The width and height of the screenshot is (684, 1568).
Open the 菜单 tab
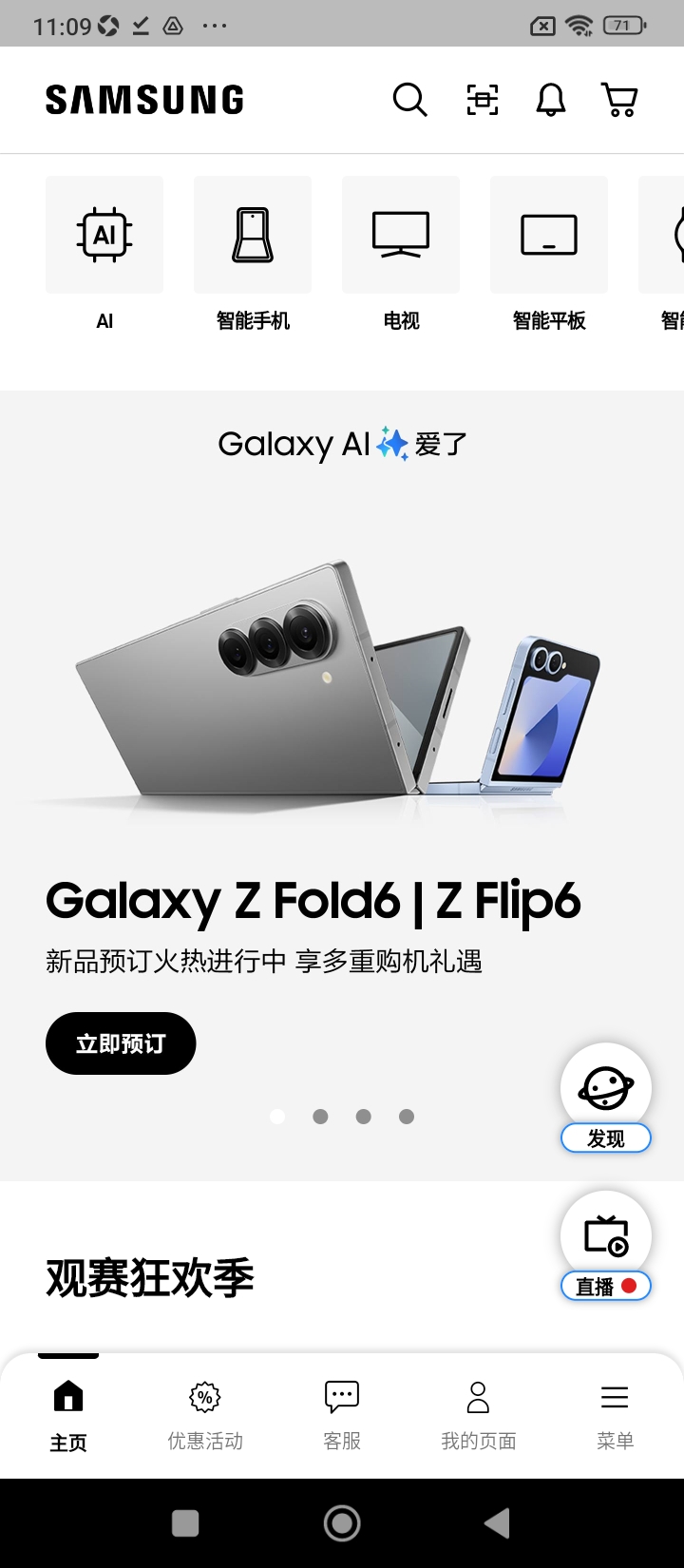tap(616, 1416)
